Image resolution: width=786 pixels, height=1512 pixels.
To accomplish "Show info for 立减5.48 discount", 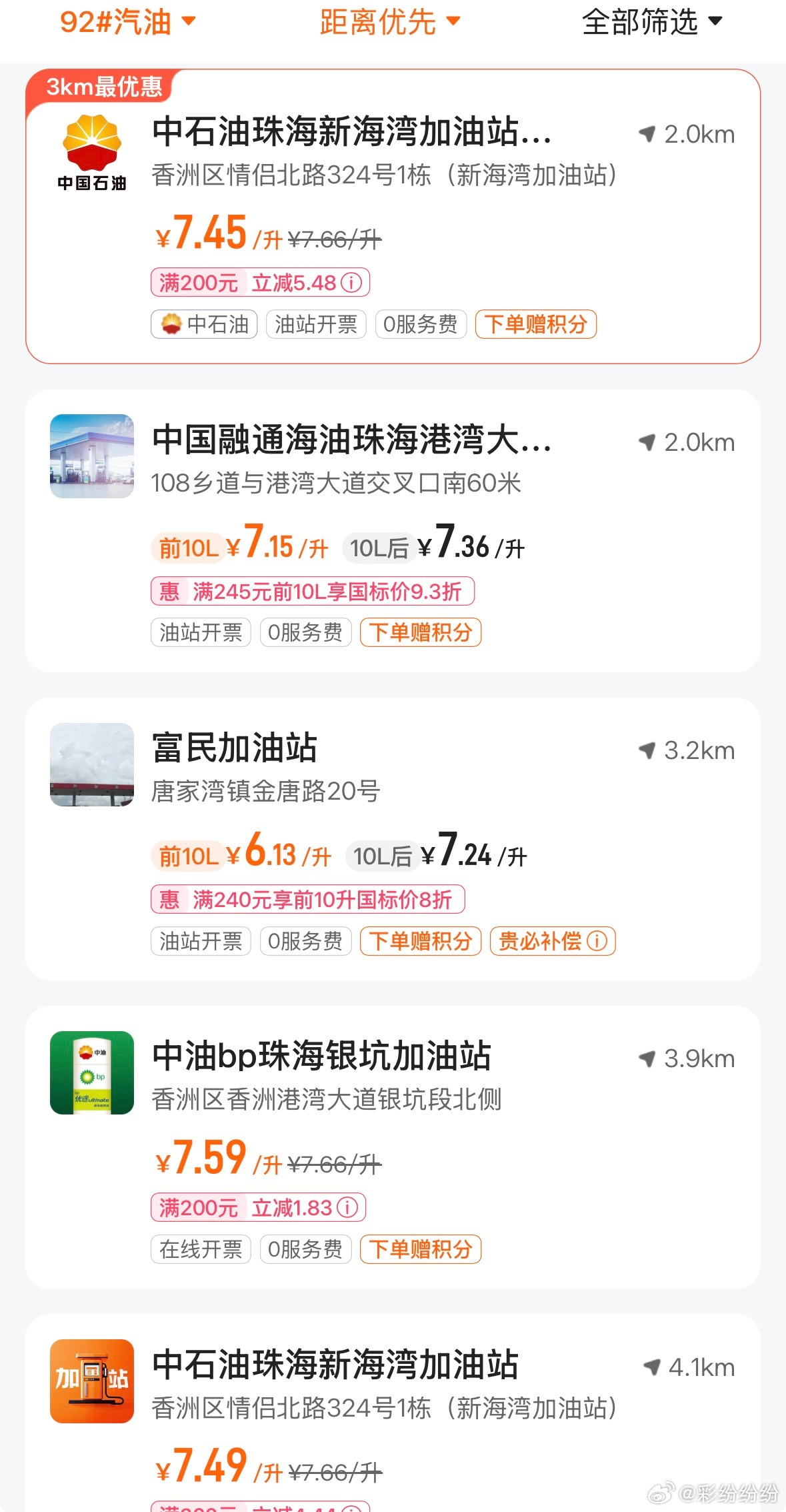I will pyautogui.click(x=351, y=283).
